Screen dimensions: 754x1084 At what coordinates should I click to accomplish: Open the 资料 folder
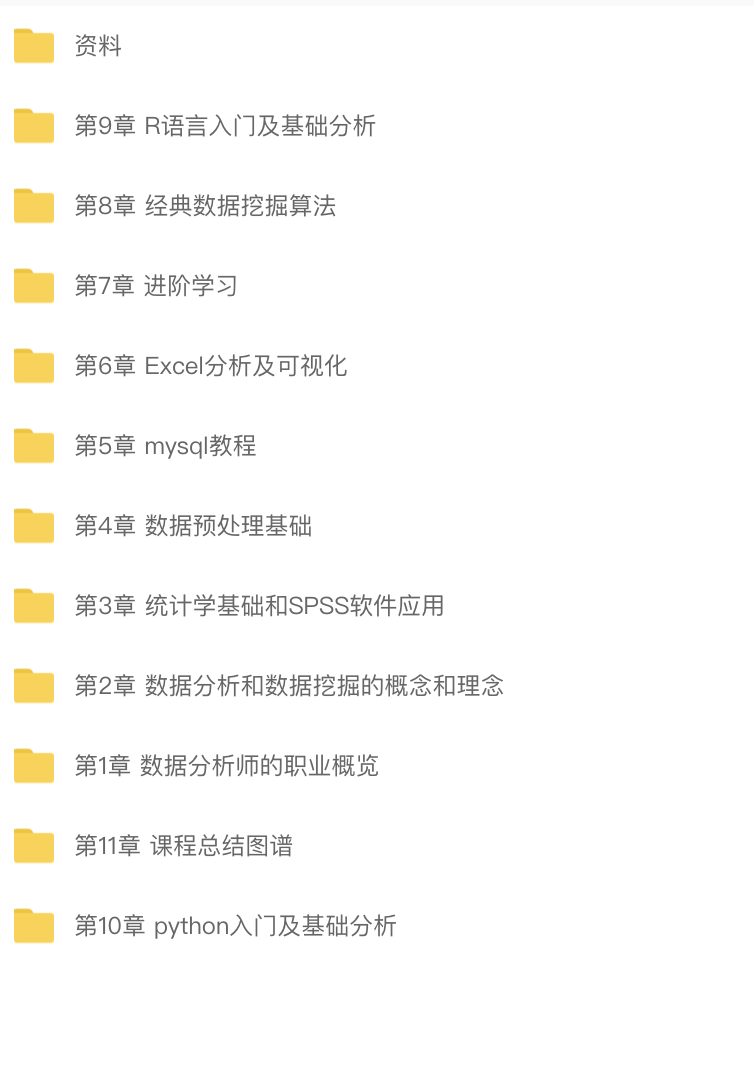pos(98,46)
